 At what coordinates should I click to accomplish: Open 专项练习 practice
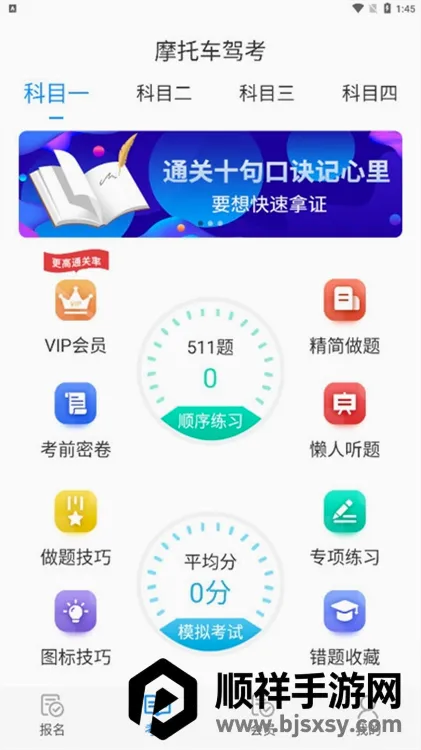344,528
